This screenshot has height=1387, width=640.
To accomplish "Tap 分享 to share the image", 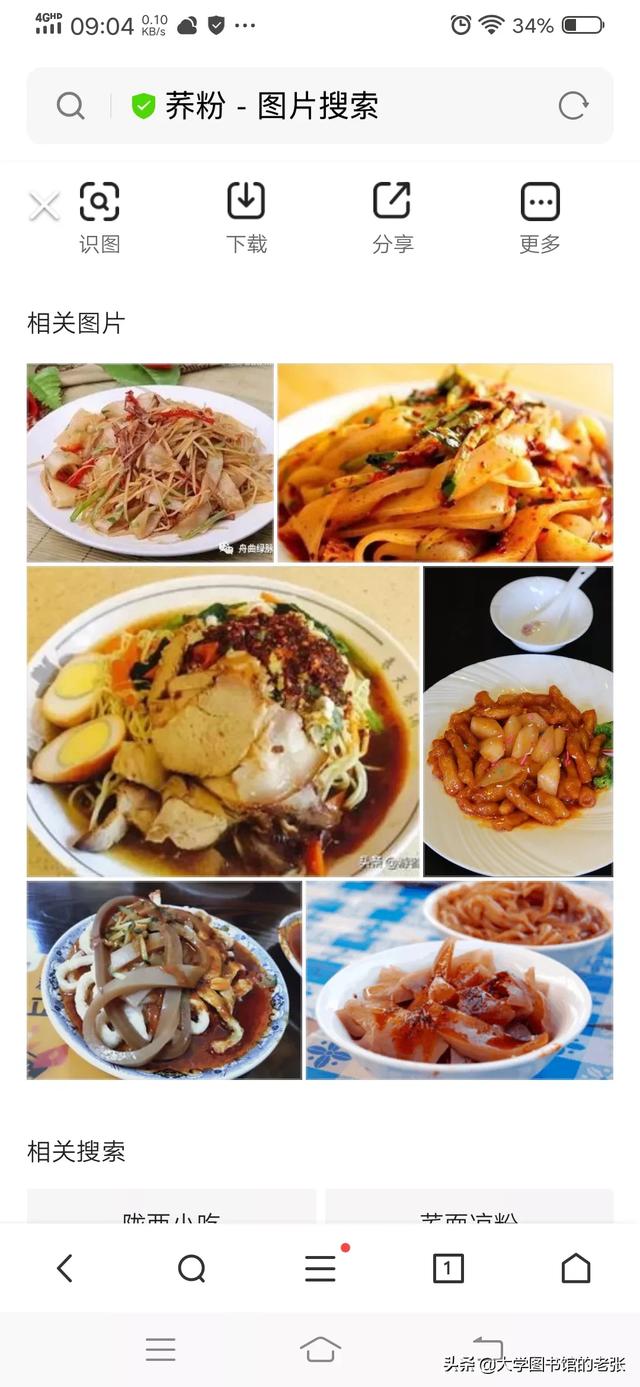I will pos(392,217).
